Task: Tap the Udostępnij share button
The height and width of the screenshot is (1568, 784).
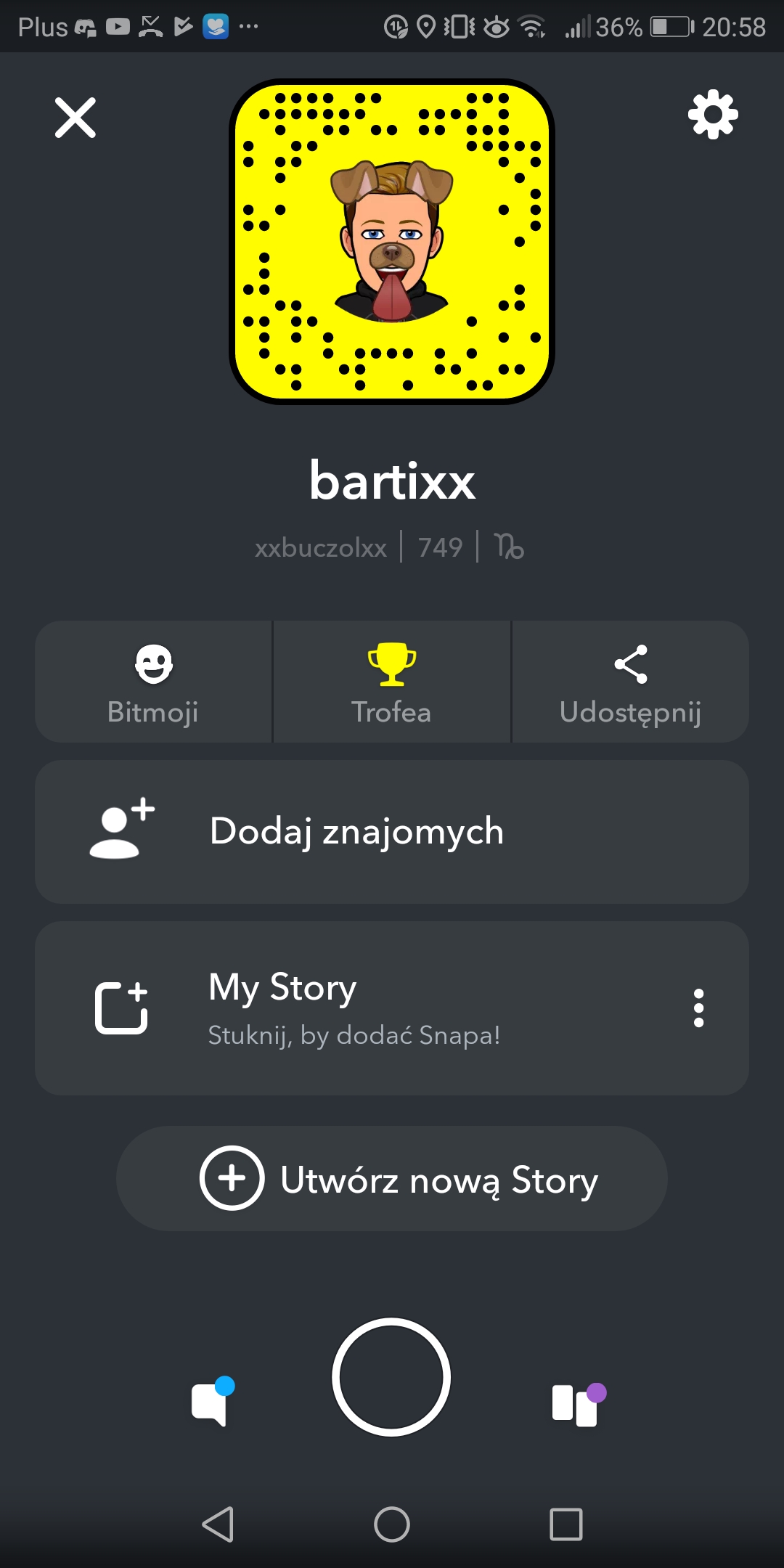Action: point(630,682)
